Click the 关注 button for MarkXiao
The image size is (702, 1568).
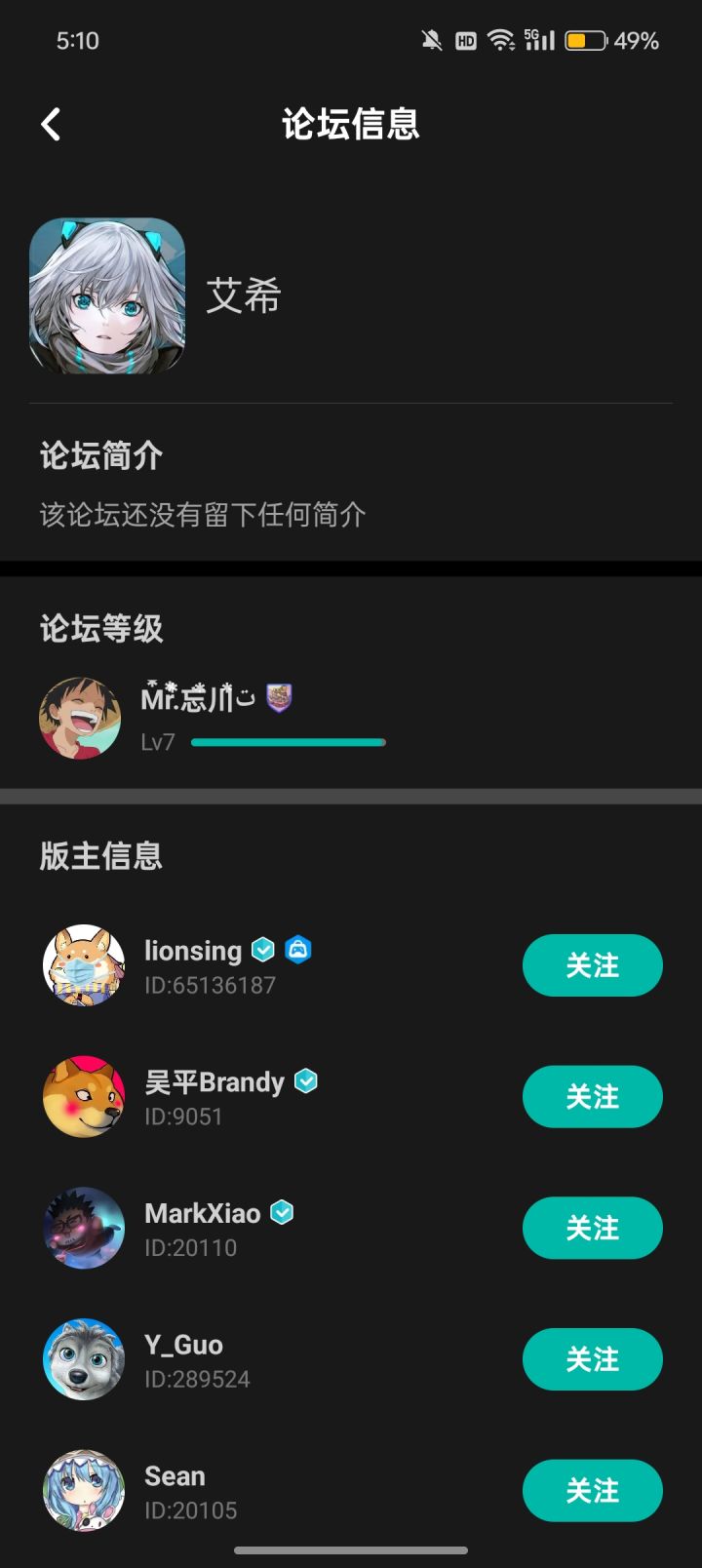coord(592,1228)
